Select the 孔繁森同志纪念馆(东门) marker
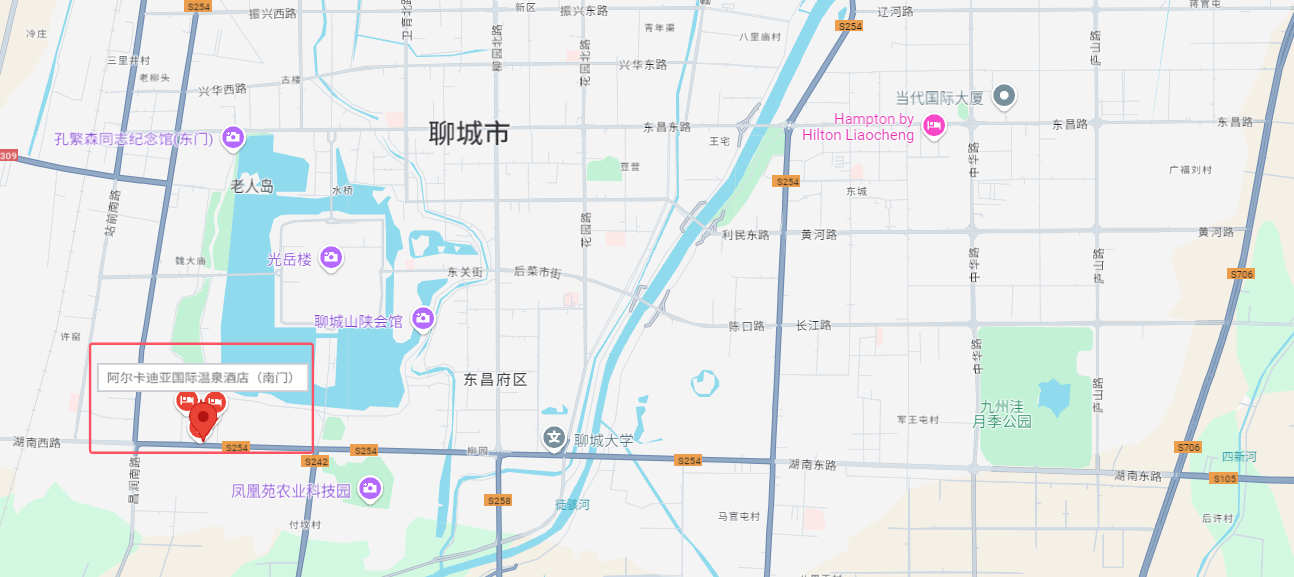The height and width of the screenshot is (577, 1294). [x=233, y=137]
